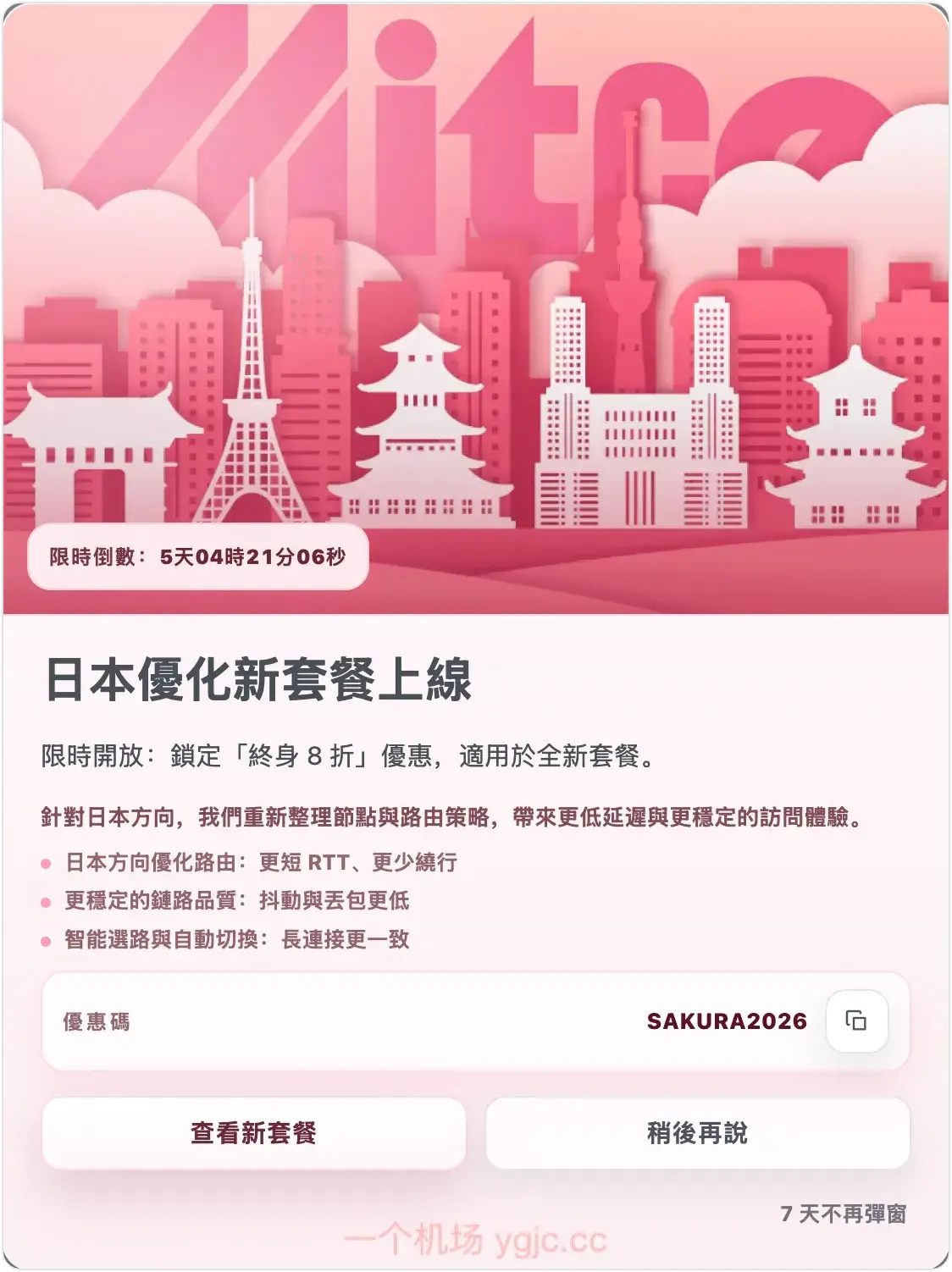Click the 查看新套餐 button

pyautogui.click(x=254, y=1132)
